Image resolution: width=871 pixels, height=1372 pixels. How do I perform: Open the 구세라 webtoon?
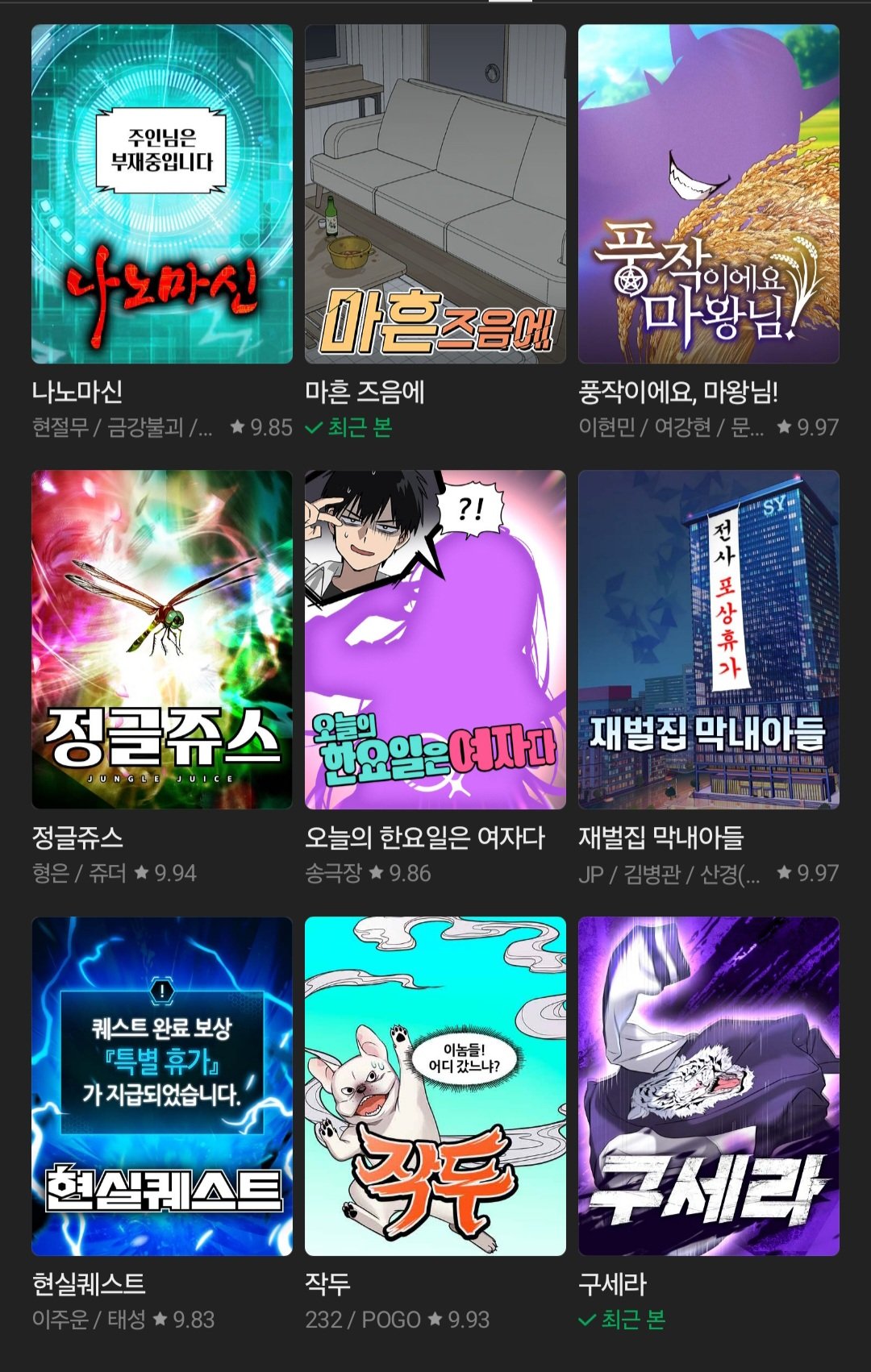tap(708, 1086)
